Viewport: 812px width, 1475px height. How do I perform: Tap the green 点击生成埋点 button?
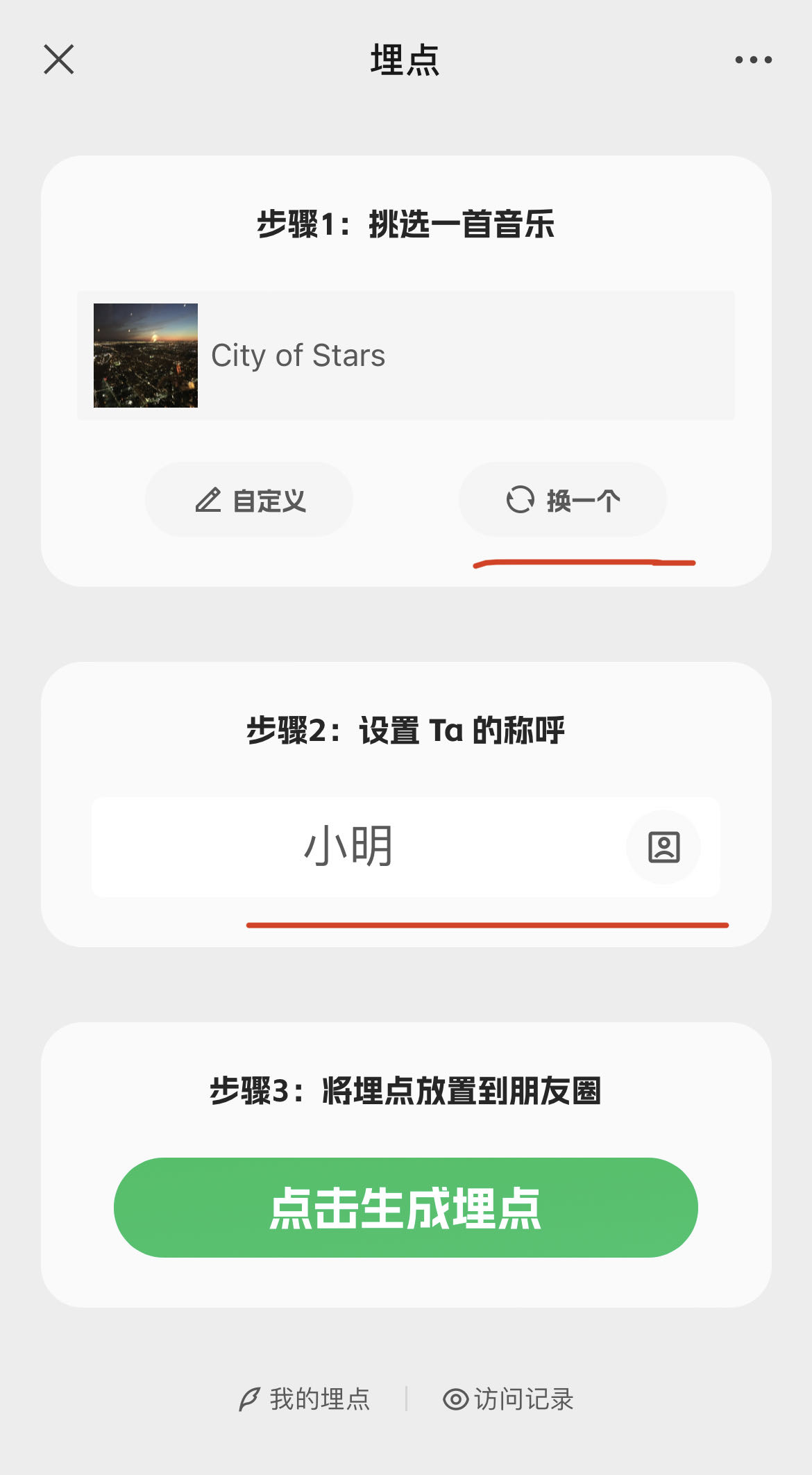[x=405, y=1208]
